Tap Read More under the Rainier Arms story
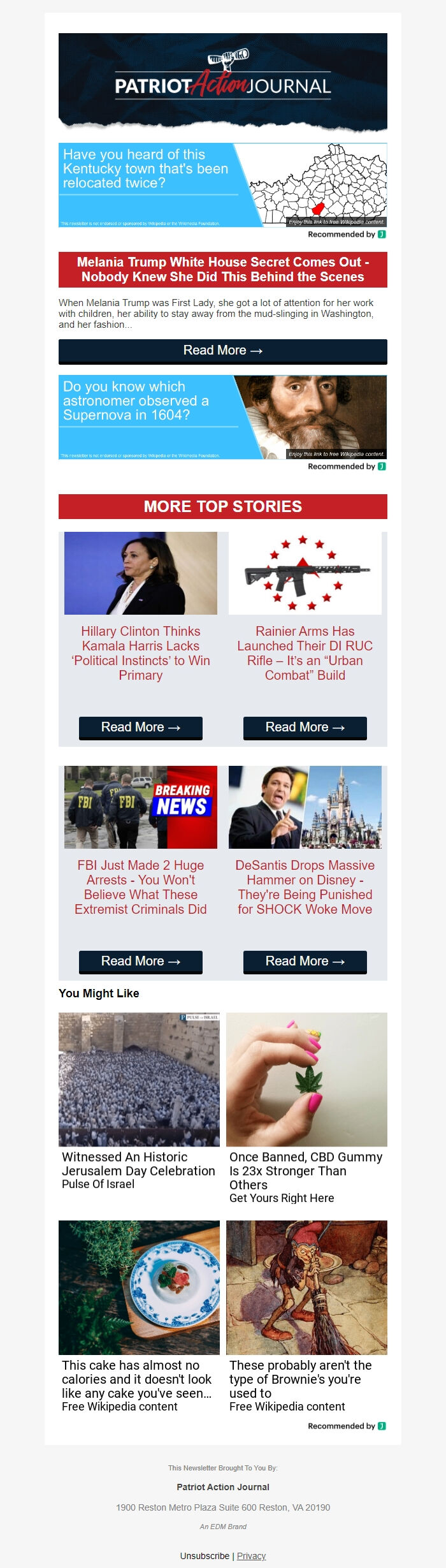446x1568 pixels. 305,728
